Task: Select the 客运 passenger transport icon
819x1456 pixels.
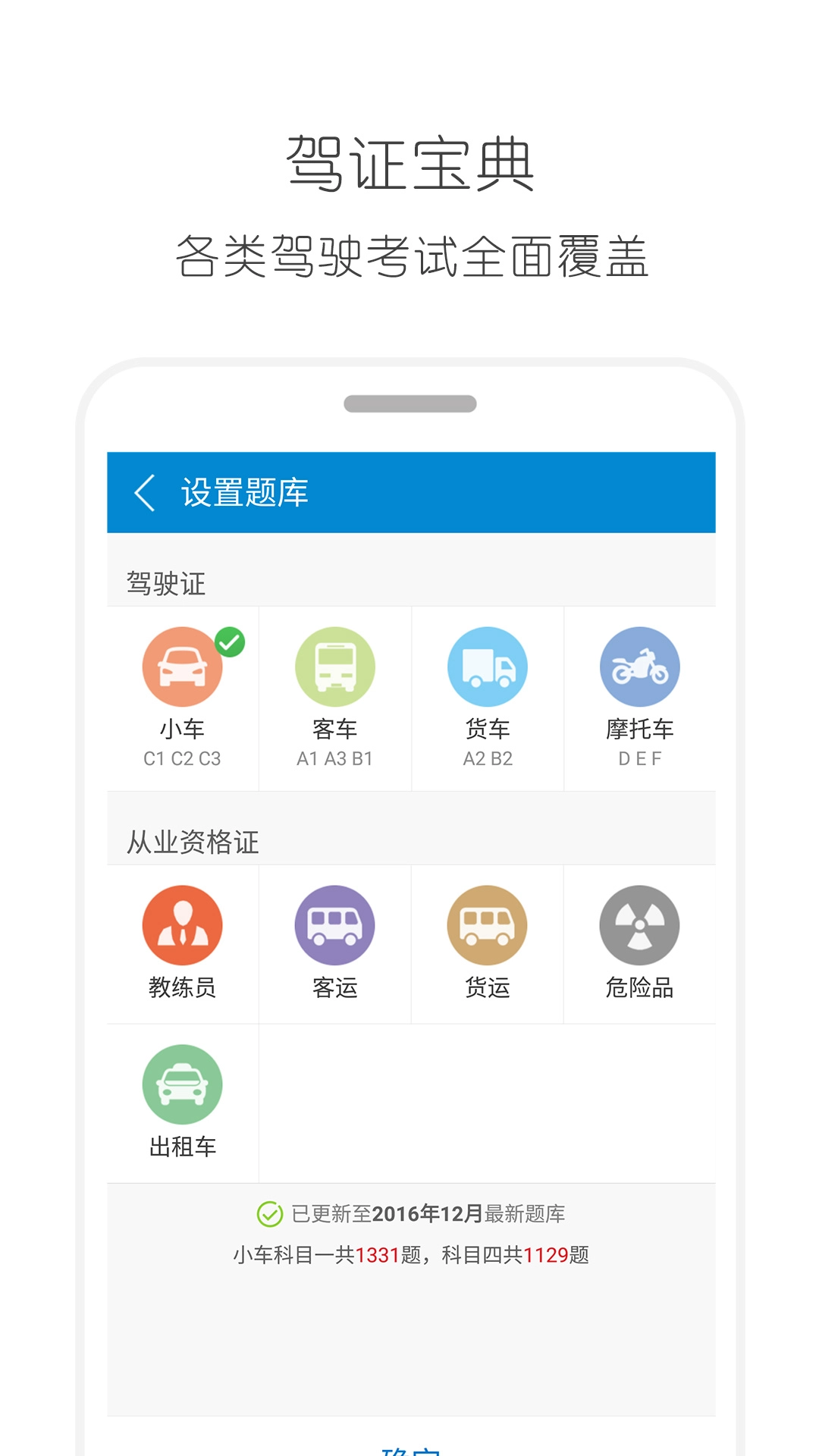Action: [x=335, y=925]
